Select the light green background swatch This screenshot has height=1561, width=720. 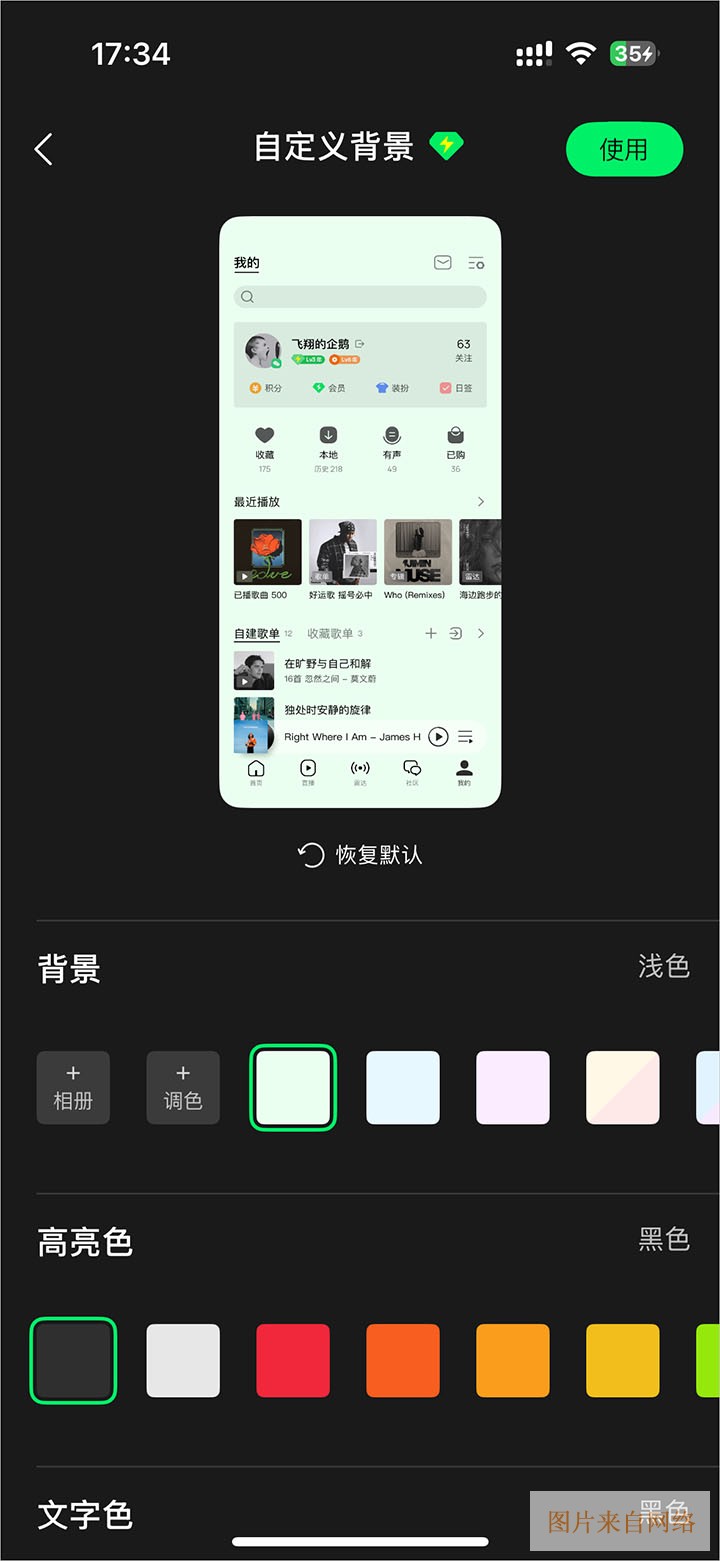tap(293, 1088)
